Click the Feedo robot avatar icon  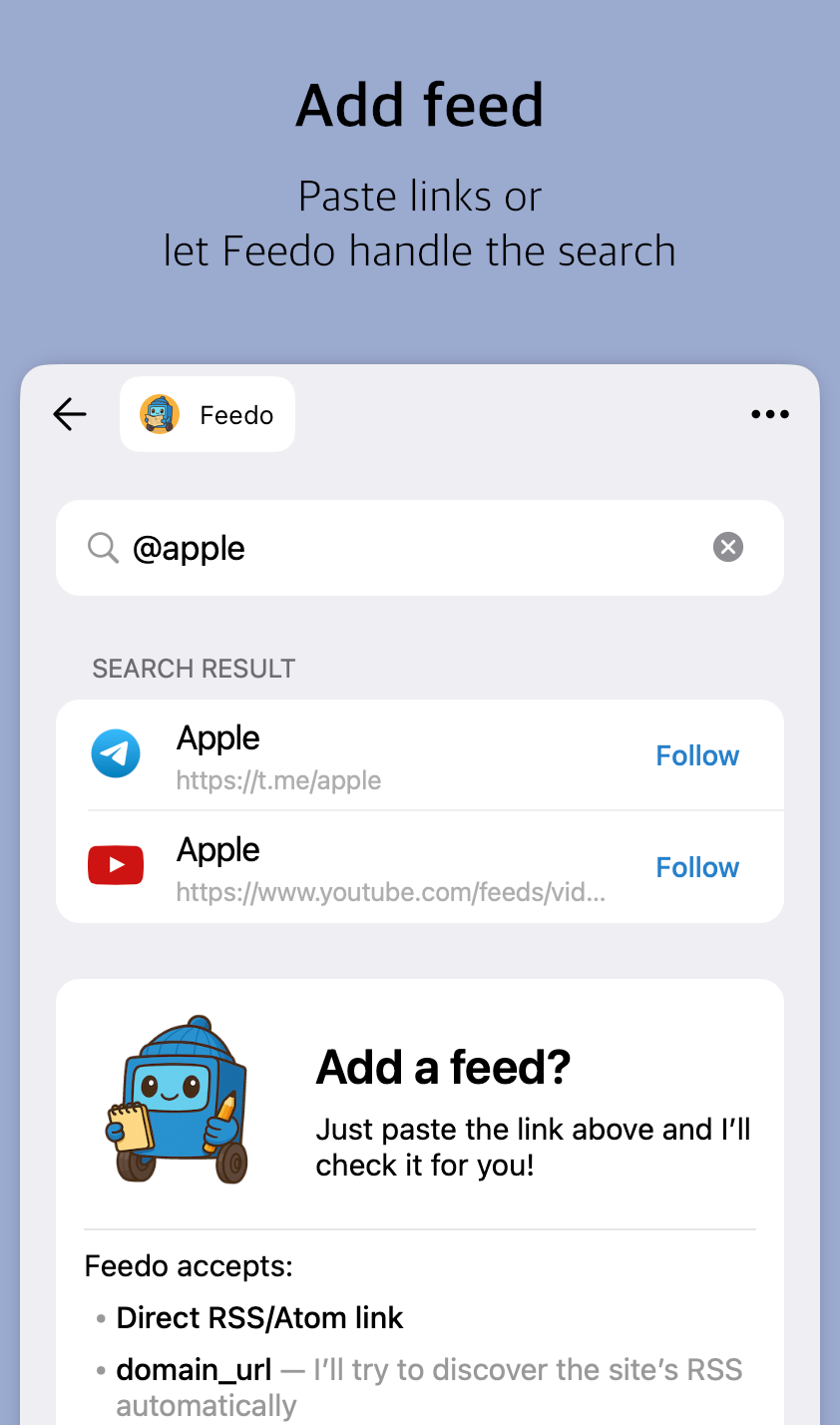click(x=158, y=413)
